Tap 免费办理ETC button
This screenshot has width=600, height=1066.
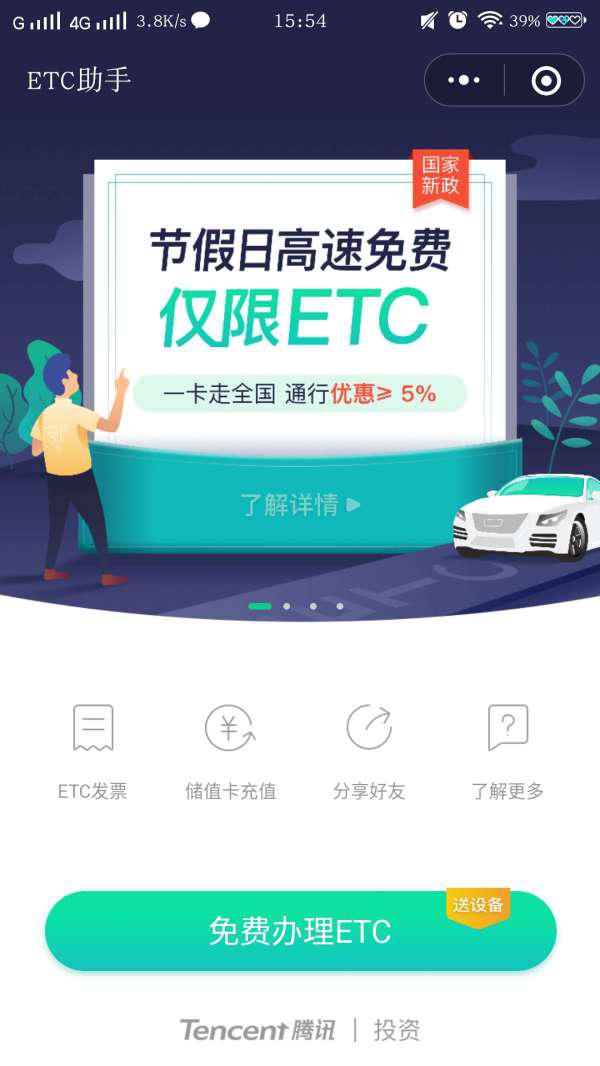coord(300,931)
